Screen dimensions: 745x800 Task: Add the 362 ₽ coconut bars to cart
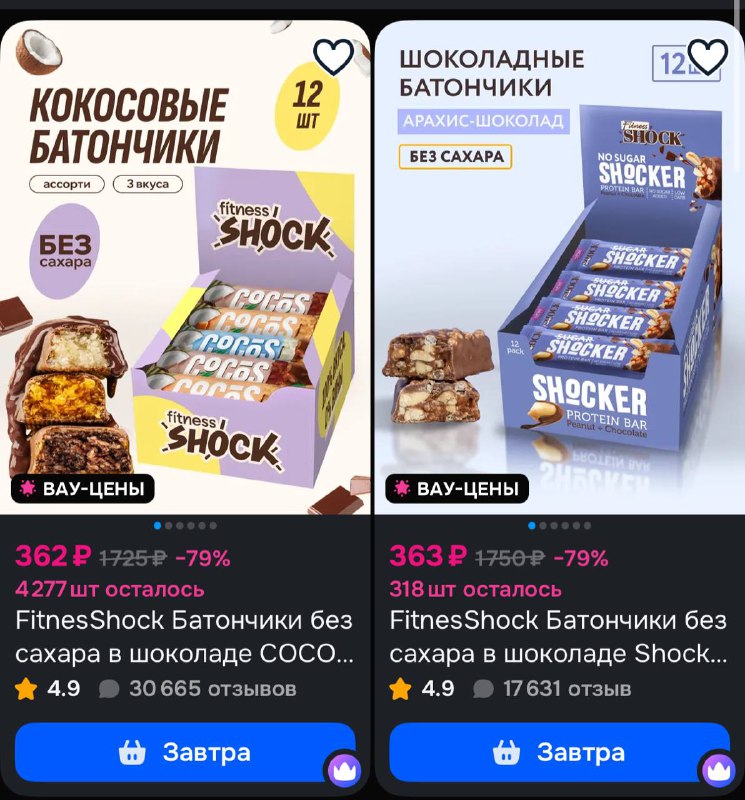(x=185, y=752)
